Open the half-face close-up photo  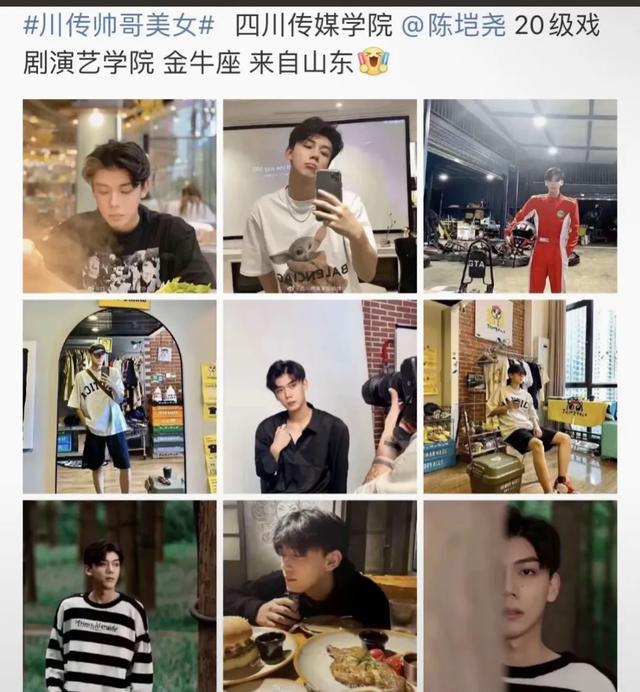click(x=520, y=596)
